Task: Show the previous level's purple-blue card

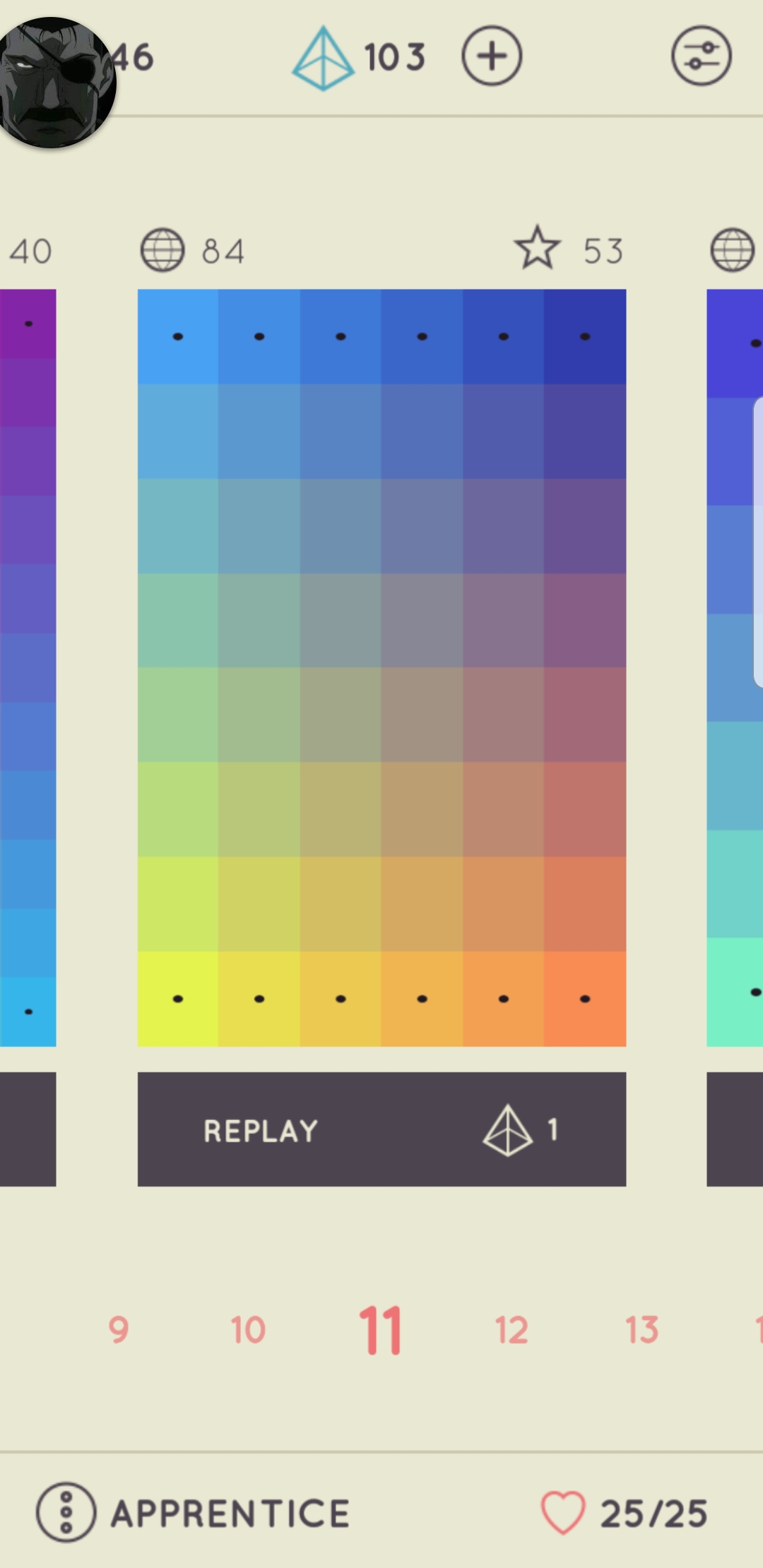Action: (27, 667)
